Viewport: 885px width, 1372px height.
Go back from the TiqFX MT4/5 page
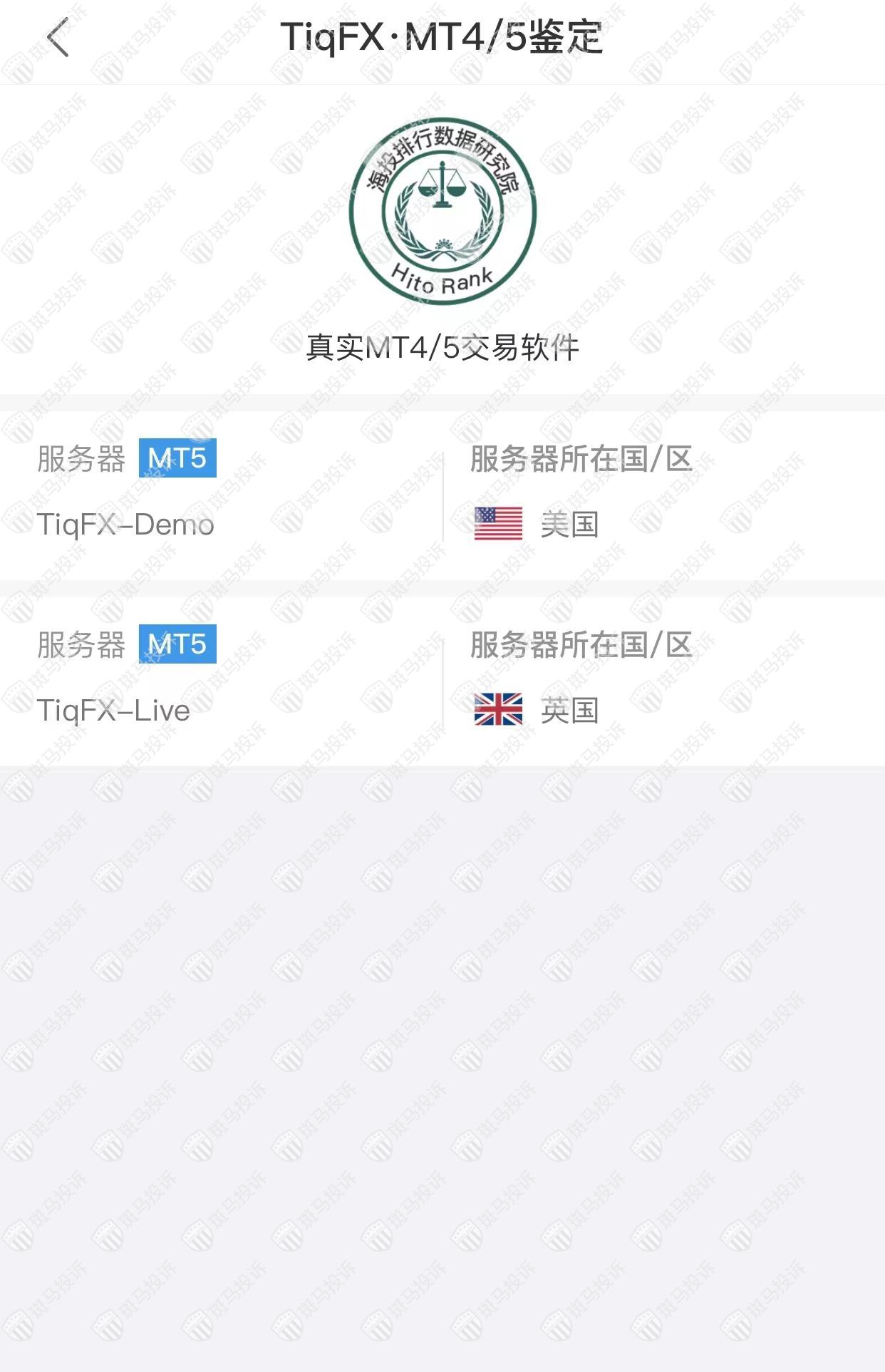coord(58,37)
